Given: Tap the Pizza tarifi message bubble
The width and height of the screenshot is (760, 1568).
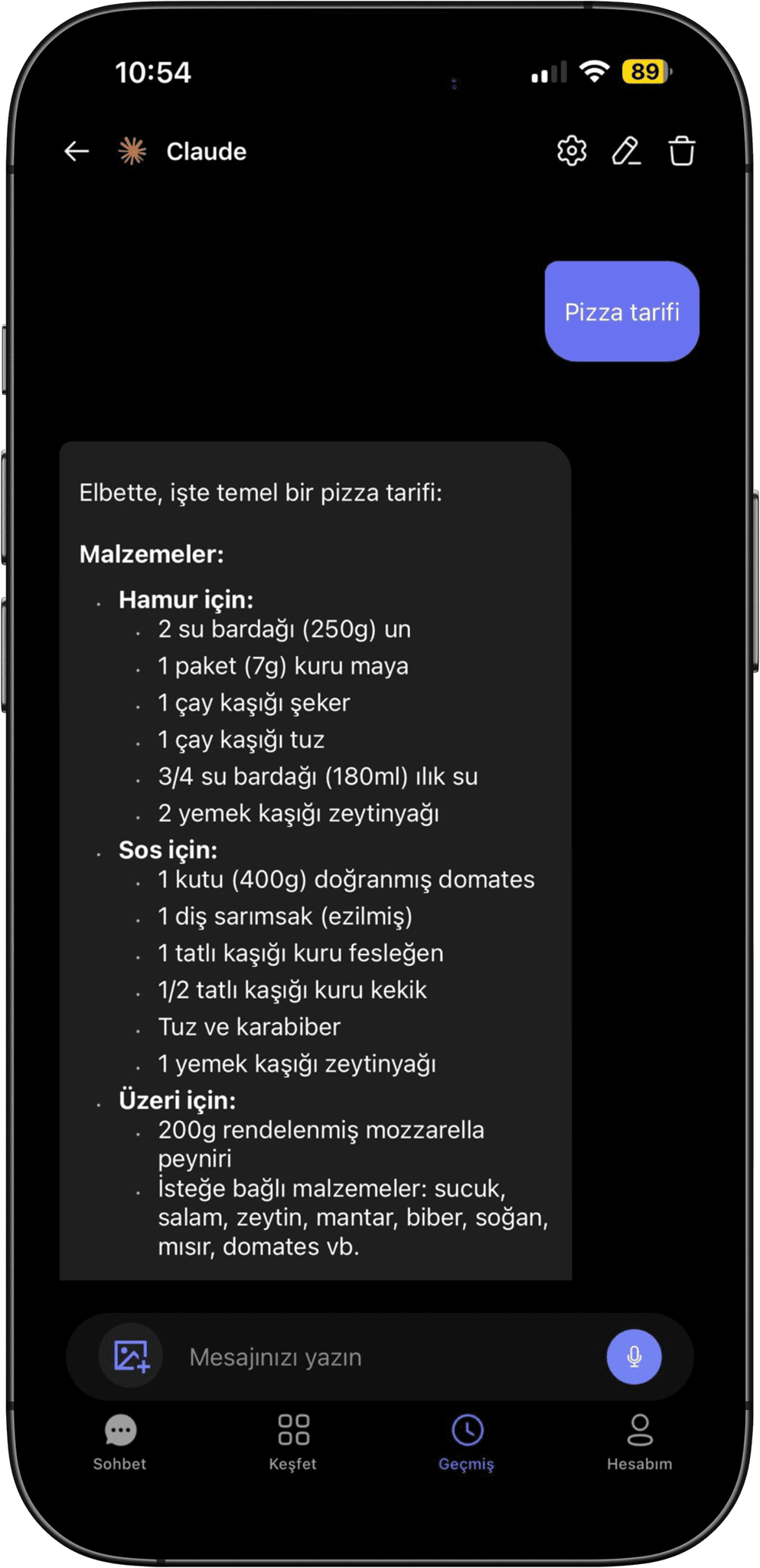Looking at the screenshot, I should tap(621, 311).
